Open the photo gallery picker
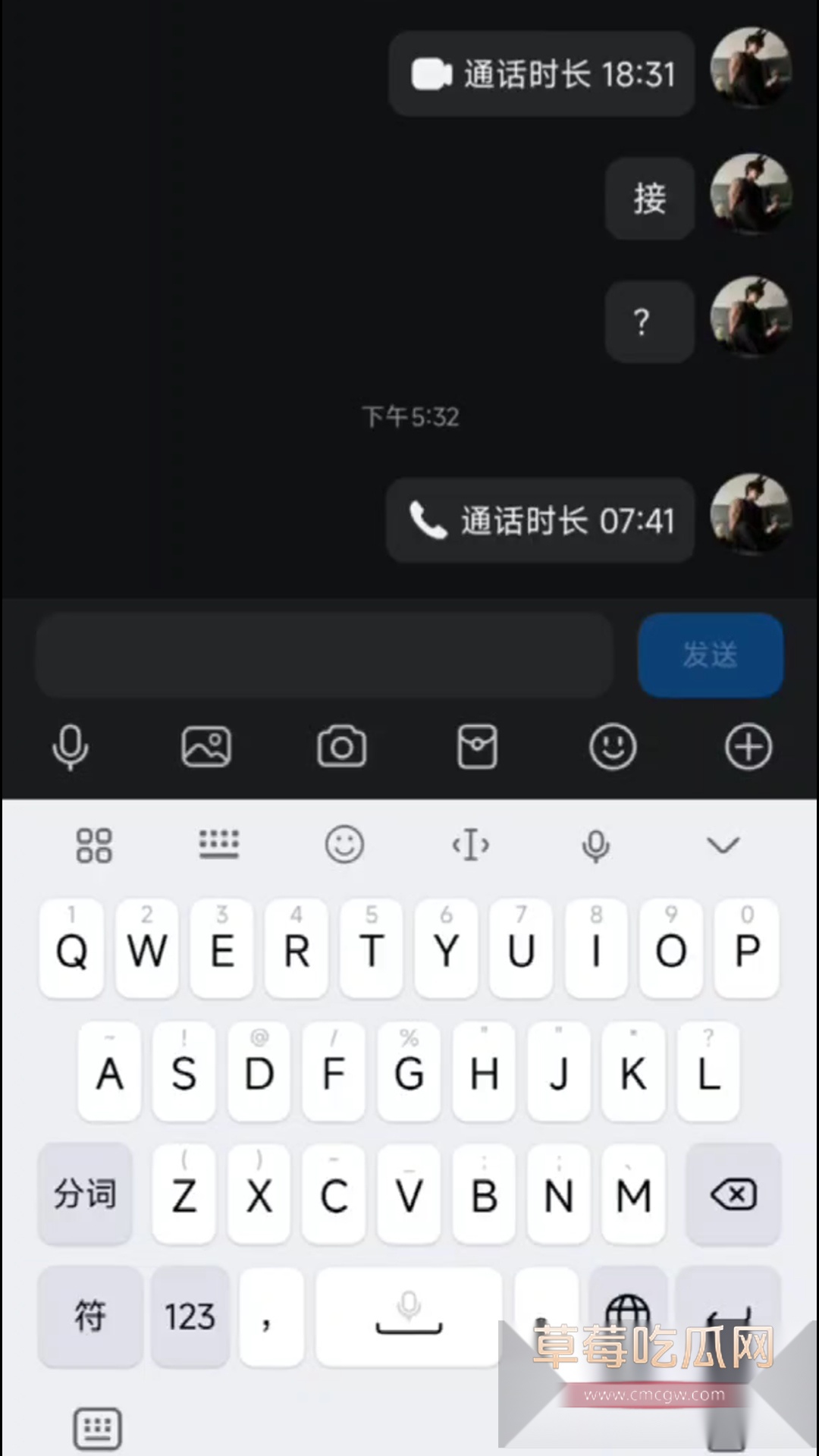The image size is (819, 1456). 206,747
